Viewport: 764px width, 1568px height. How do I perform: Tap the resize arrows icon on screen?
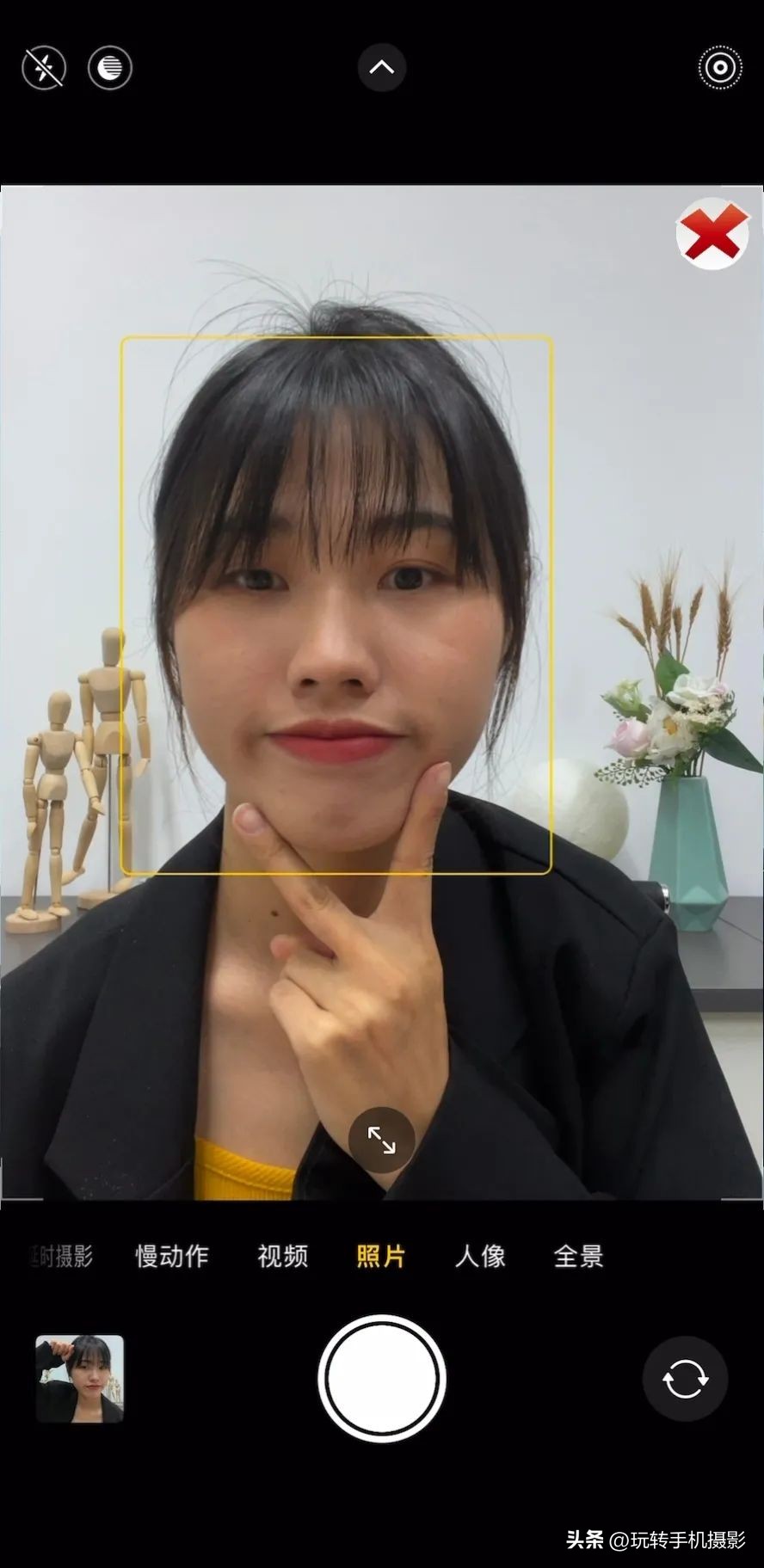381,1138
